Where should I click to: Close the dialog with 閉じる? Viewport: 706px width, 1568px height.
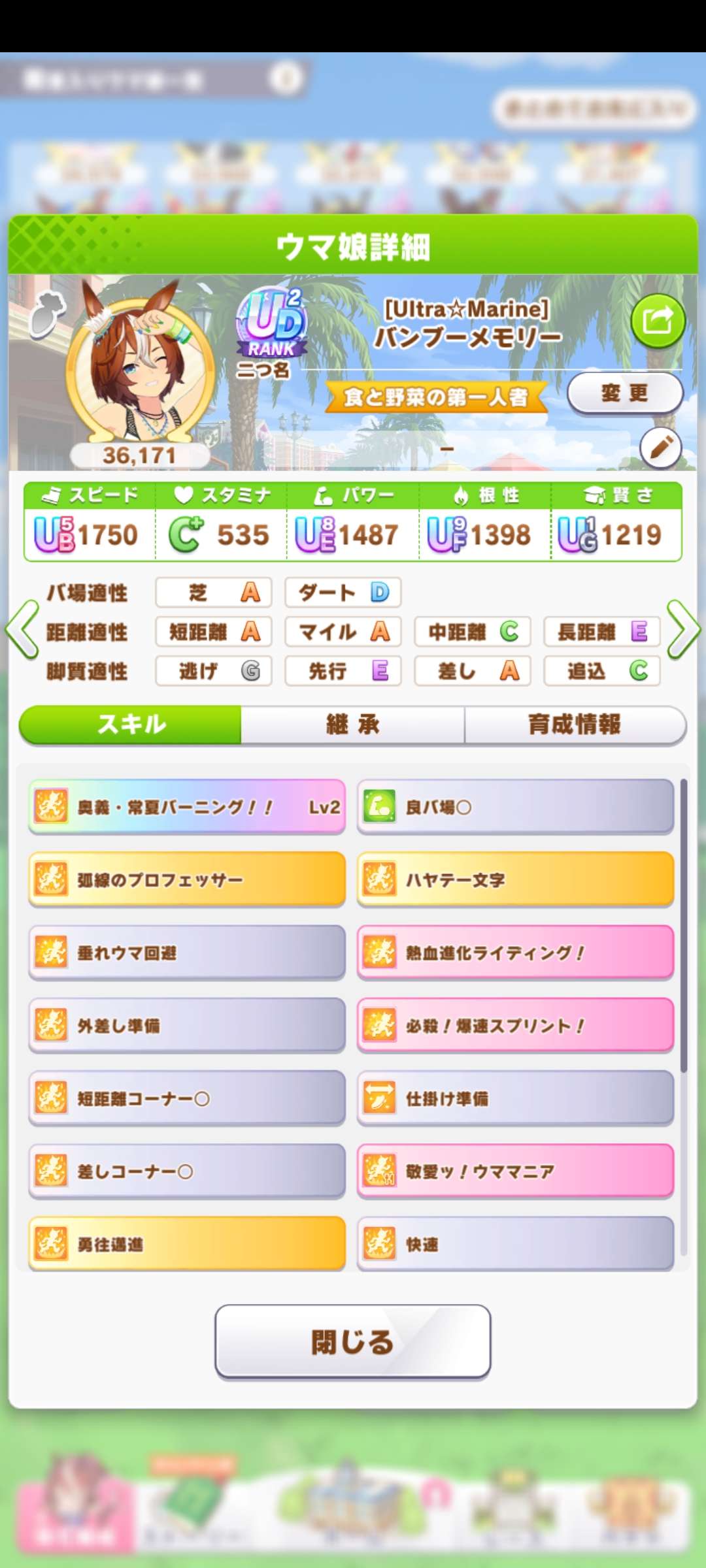coord(353,1342)
